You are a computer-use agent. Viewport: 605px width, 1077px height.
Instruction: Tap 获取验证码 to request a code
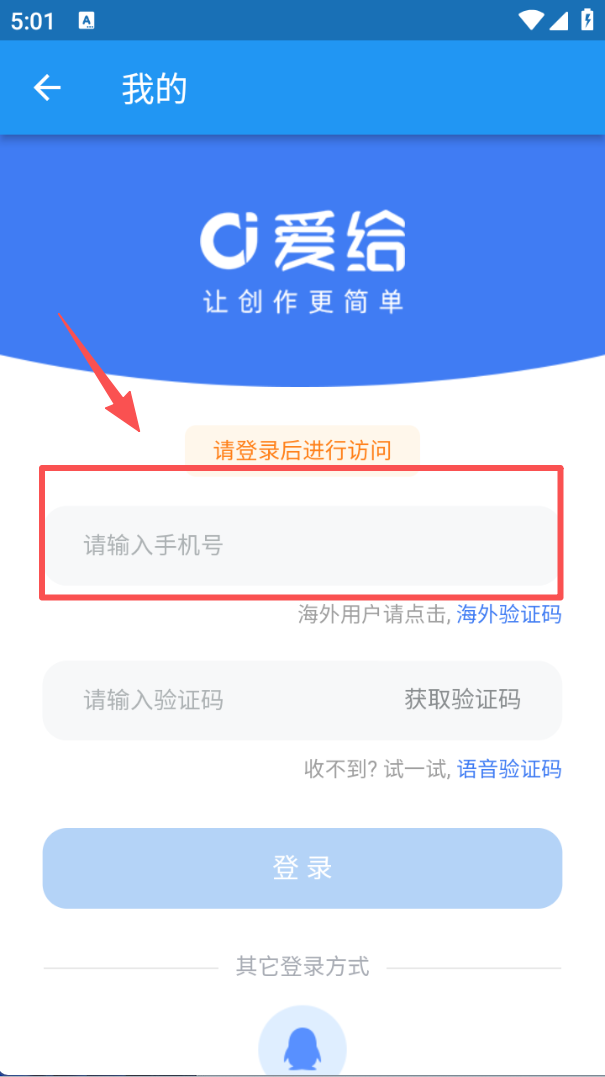[x=462, y=700]
